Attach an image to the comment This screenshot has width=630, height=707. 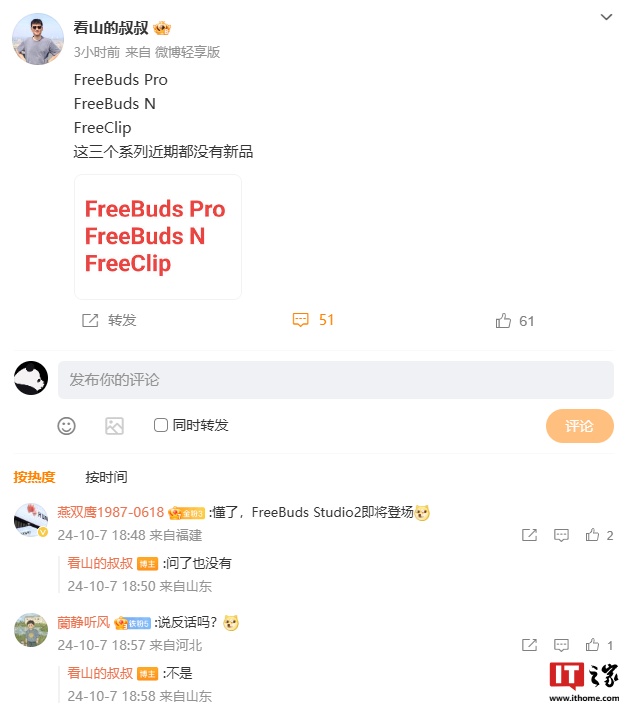[x=114, y=426]
